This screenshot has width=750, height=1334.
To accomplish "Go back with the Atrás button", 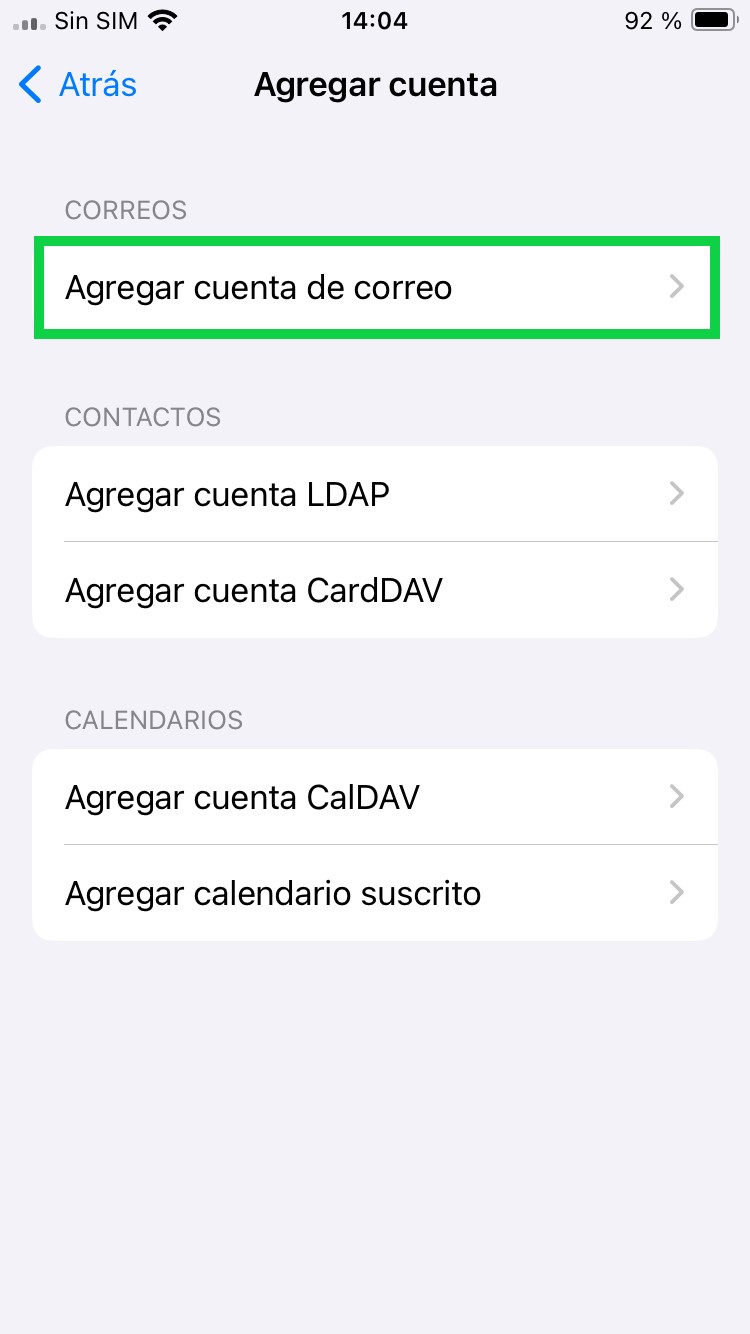I will (x=78, y=85).
